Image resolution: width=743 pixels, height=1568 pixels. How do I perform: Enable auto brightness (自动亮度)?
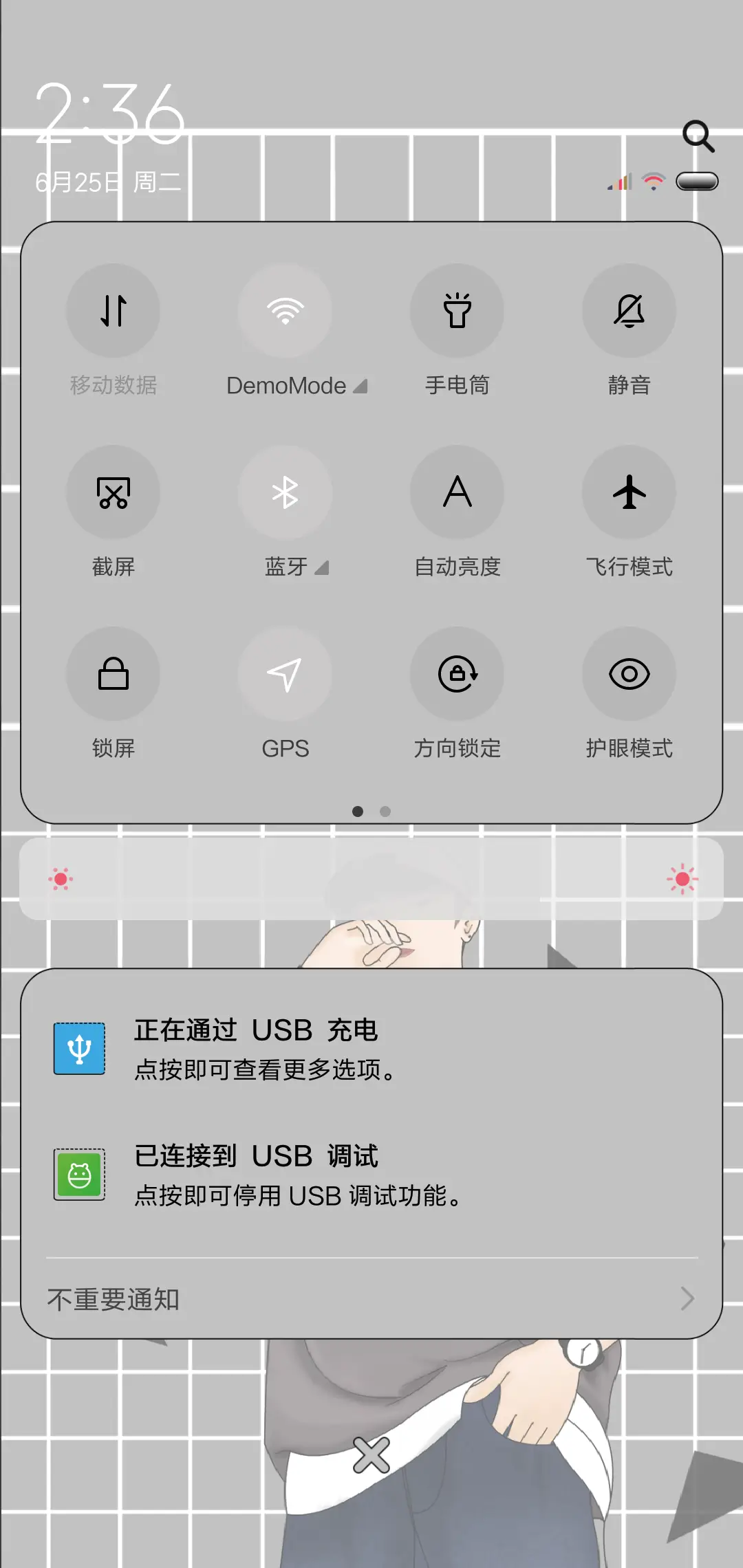[x=457, y=492]
